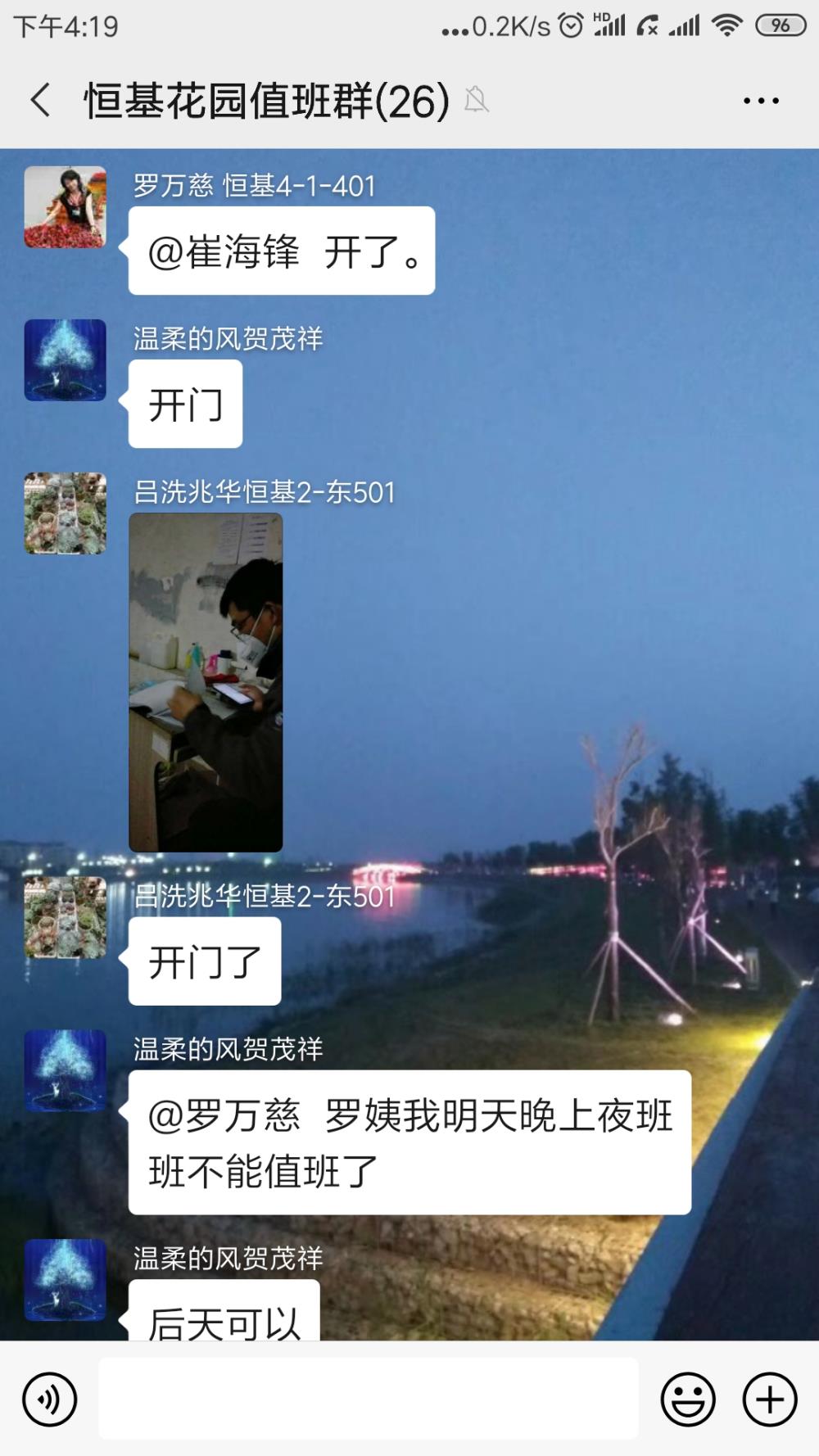Open the three-dot group chat menu
This screenshot has width=819, height=1456.
761,101
